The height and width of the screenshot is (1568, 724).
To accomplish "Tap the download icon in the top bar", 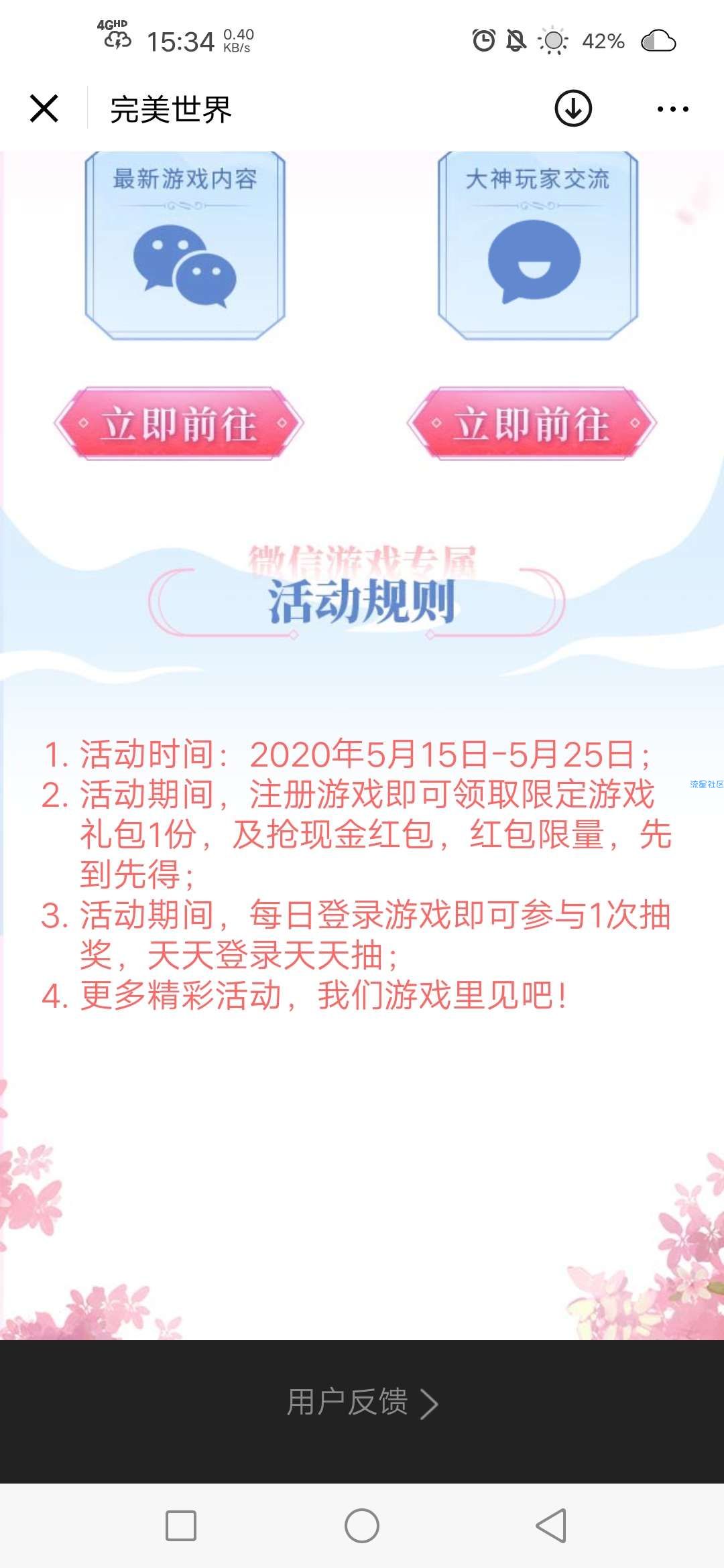I will [573, 109].
